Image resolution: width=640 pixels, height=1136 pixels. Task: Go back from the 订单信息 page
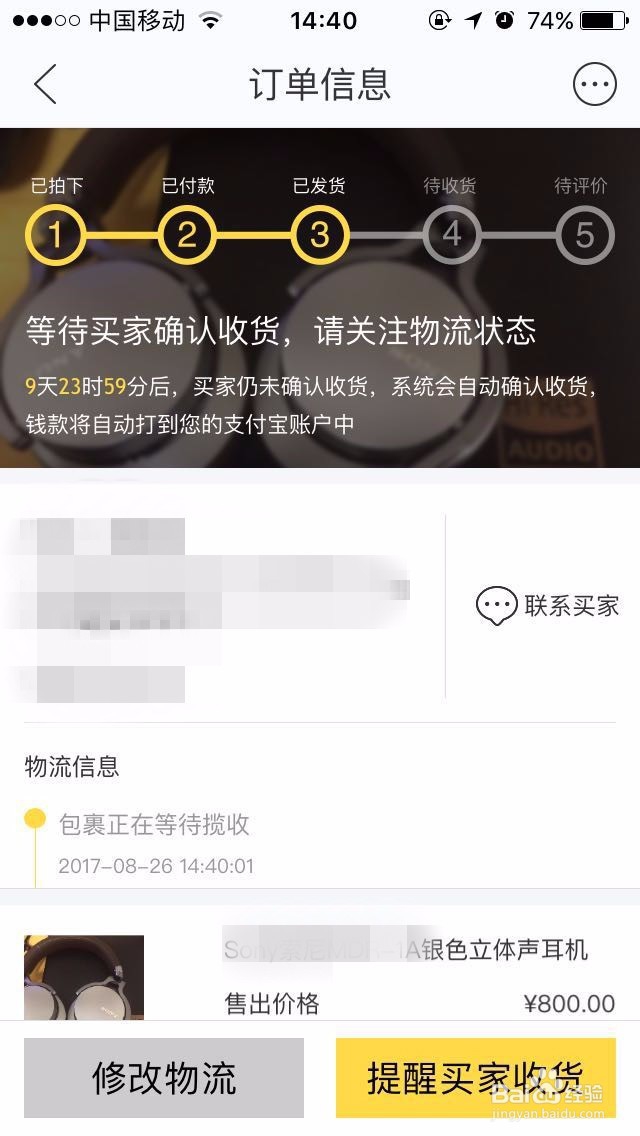point(46,85)
